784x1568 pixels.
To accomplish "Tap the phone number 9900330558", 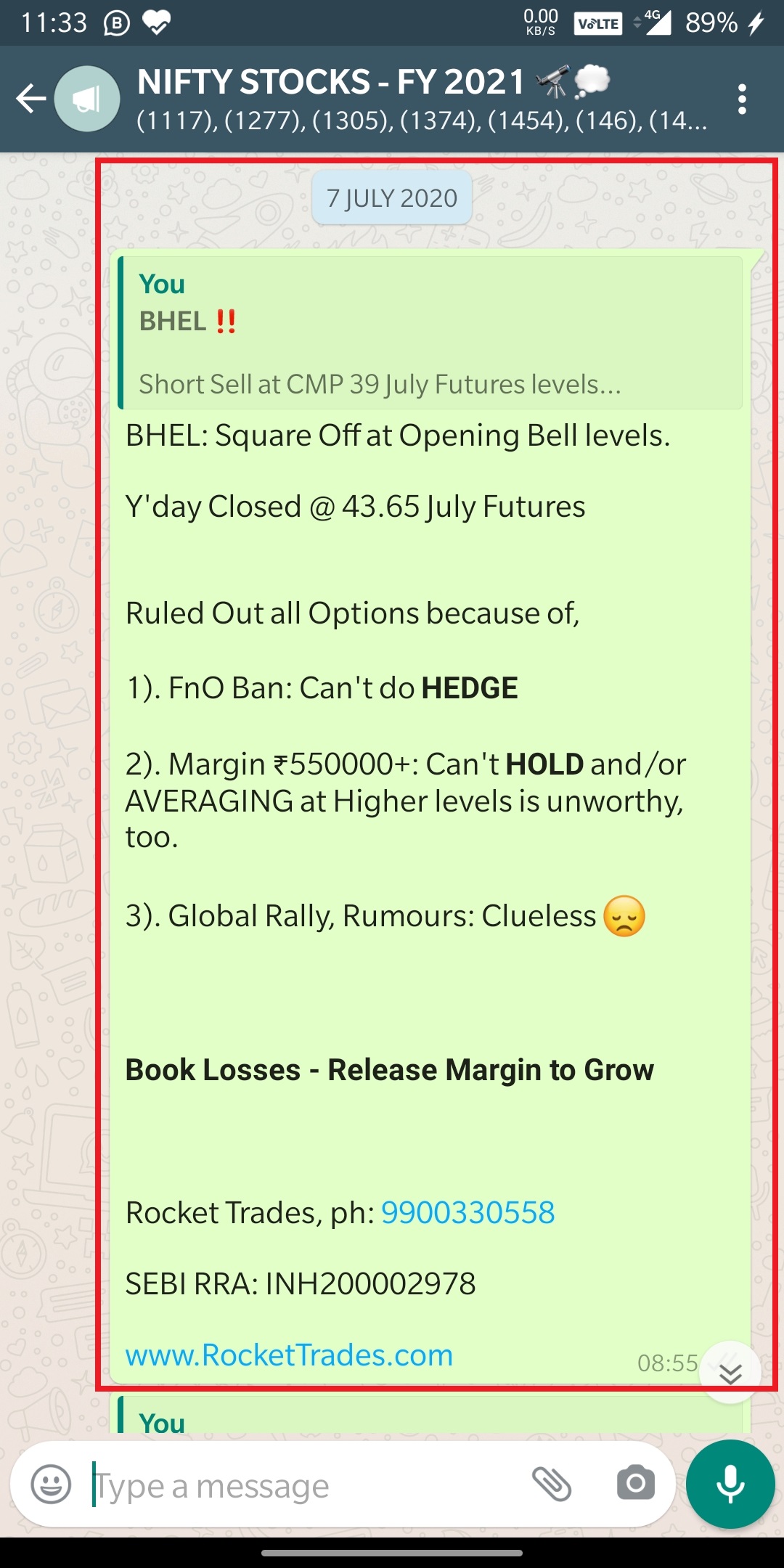I will [467, 1213].
